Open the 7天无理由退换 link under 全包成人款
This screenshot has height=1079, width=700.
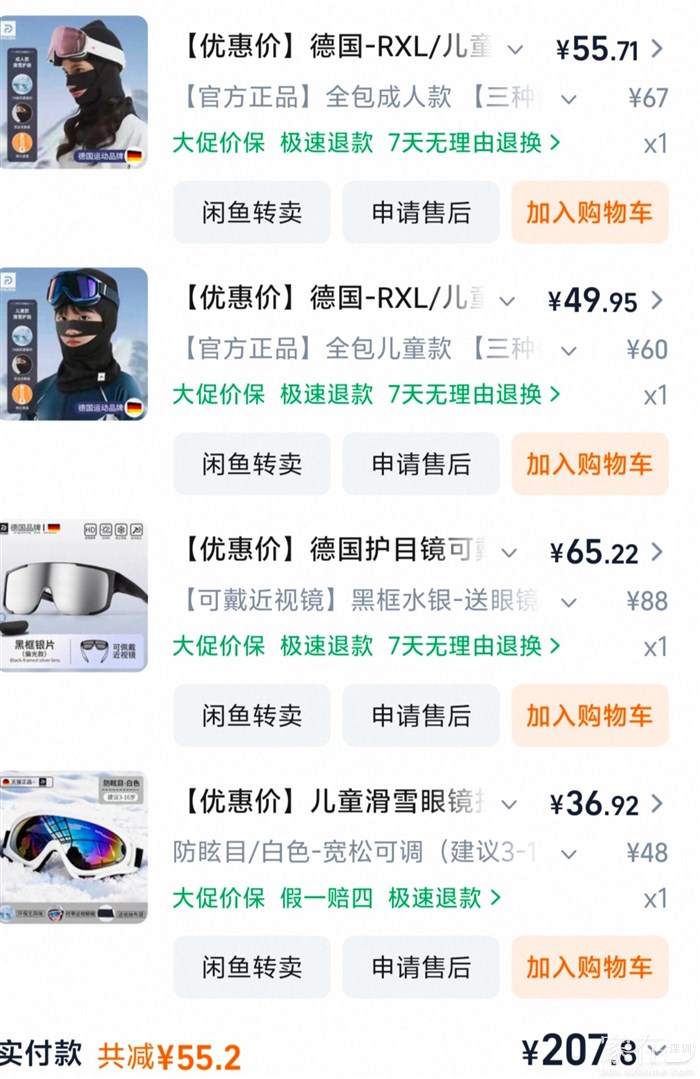[474, 143]
